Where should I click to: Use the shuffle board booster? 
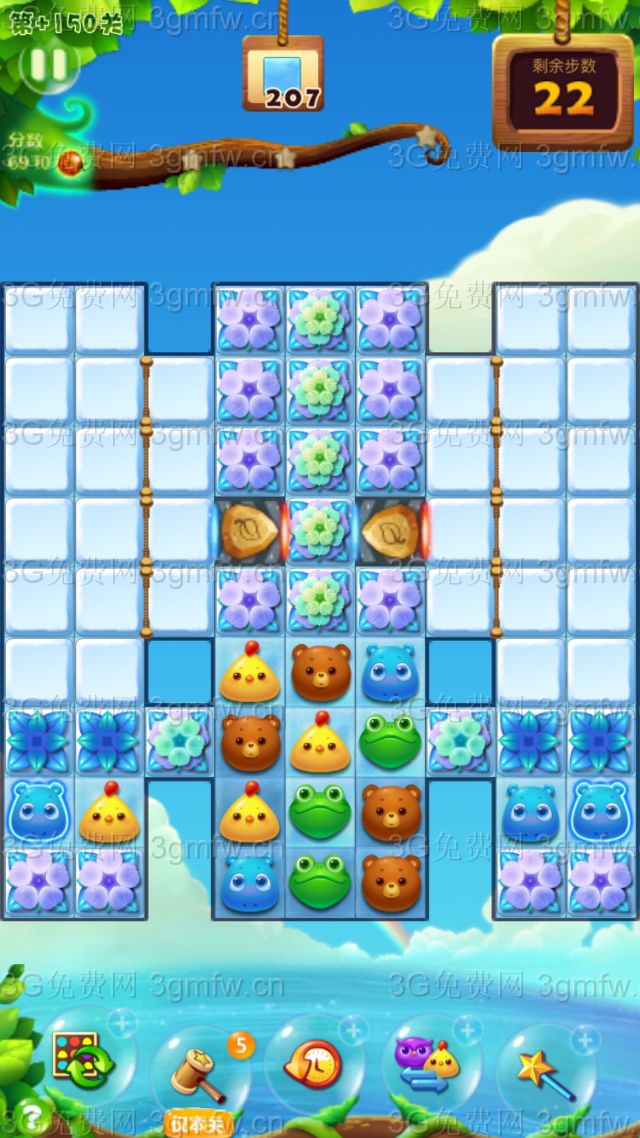pyautogui.click(x=84, y=1060)
